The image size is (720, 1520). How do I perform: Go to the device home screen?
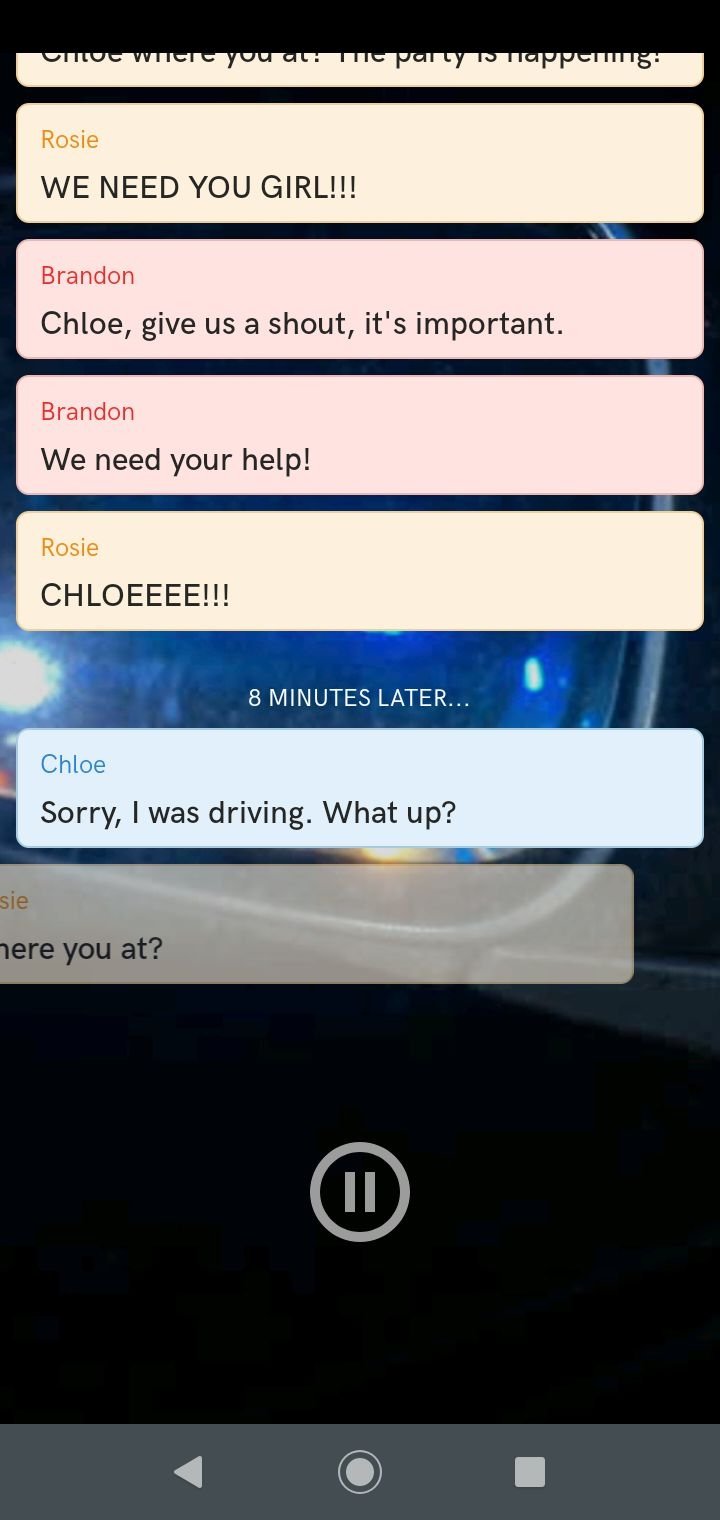coord(360,1472)
